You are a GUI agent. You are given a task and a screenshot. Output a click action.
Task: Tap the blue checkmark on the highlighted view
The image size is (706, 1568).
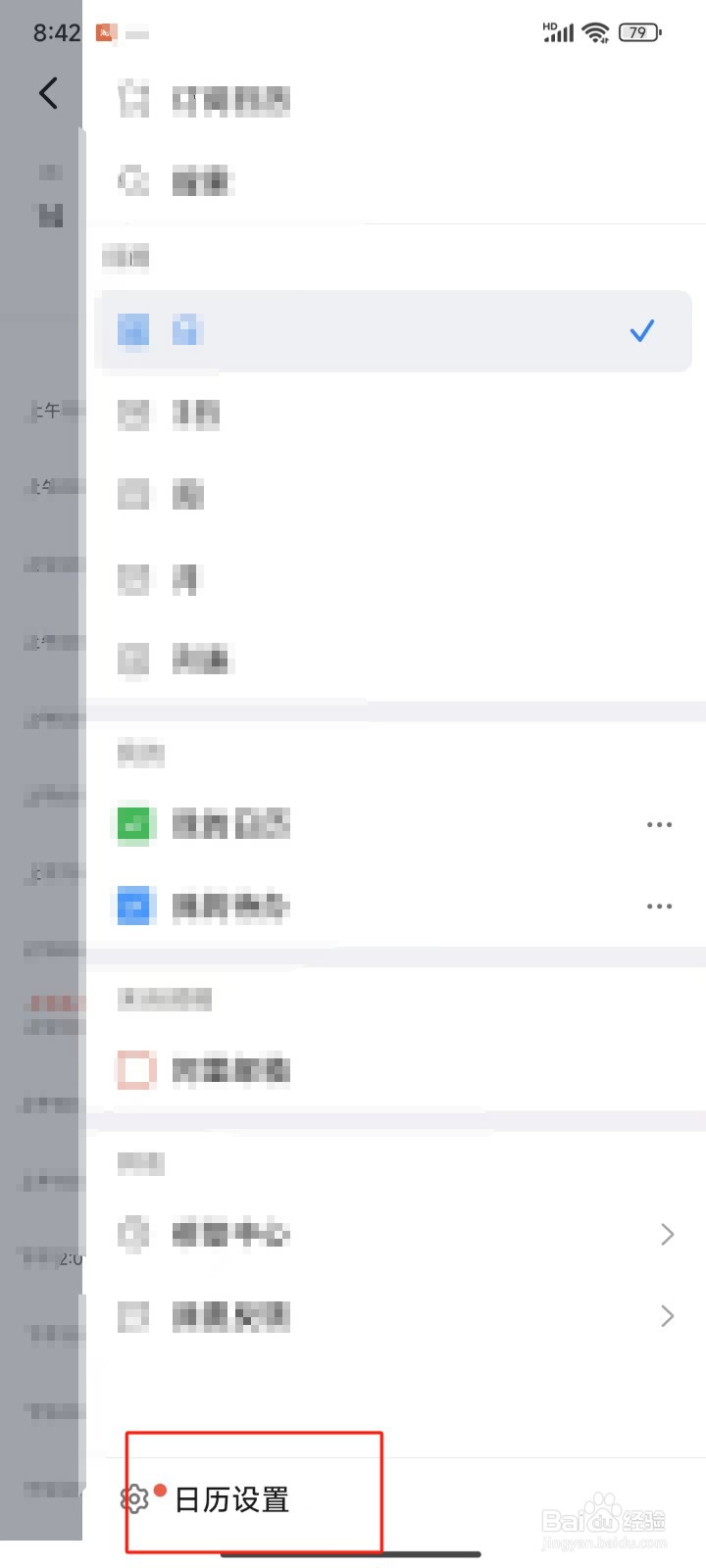click(642, 330)
